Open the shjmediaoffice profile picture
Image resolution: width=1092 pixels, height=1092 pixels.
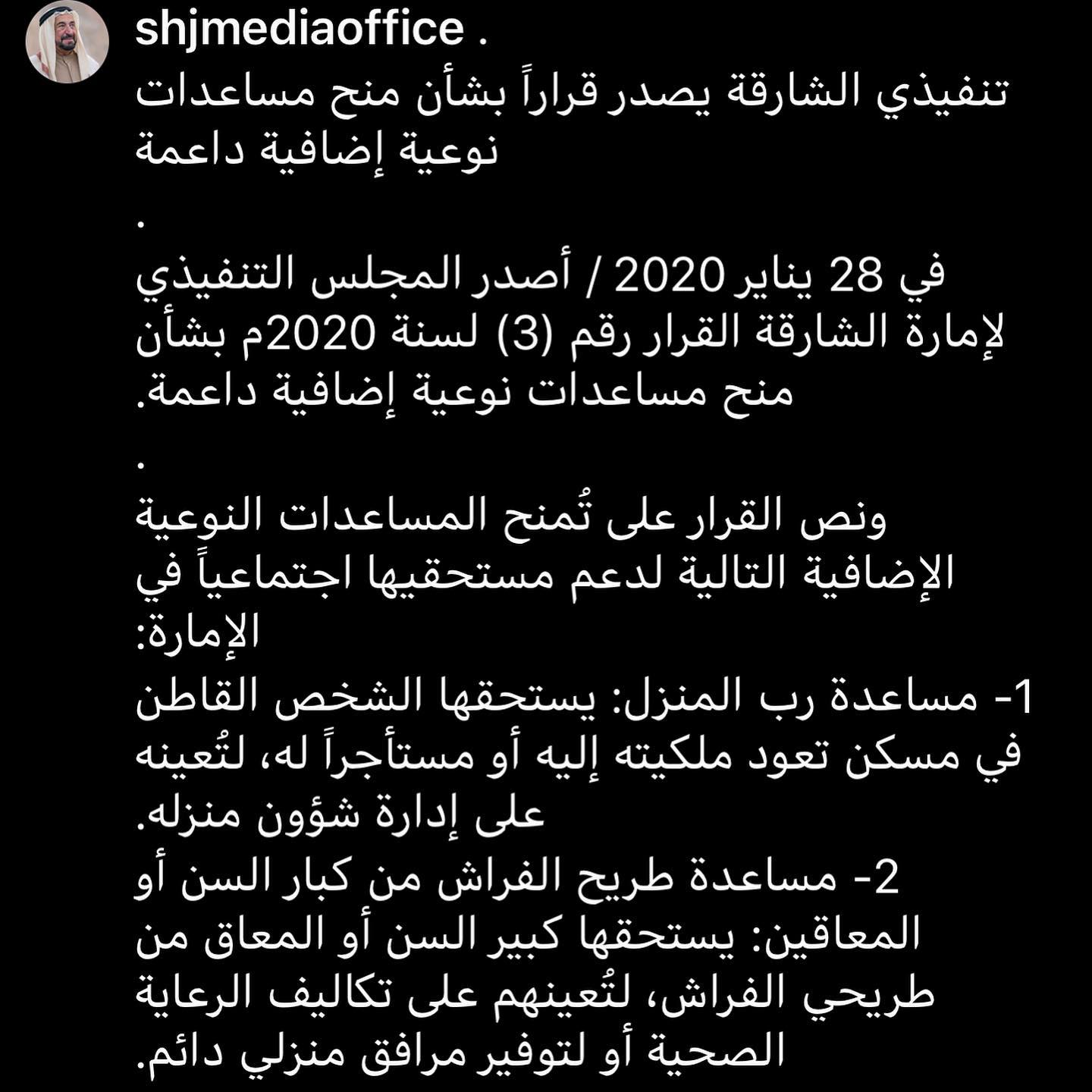[x=67, y=42]
